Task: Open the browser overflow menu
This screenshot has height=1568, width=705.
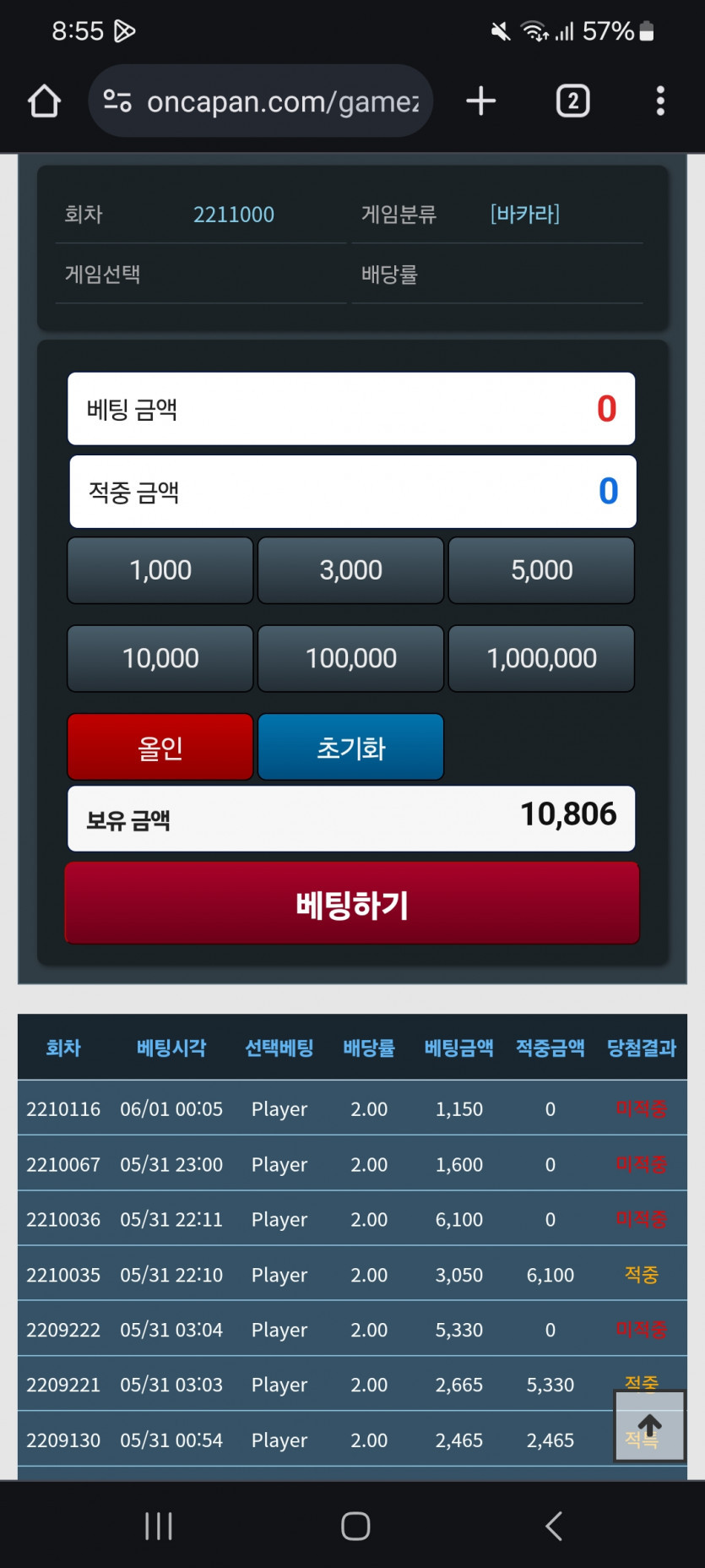Action: click(x=659, y=101)
